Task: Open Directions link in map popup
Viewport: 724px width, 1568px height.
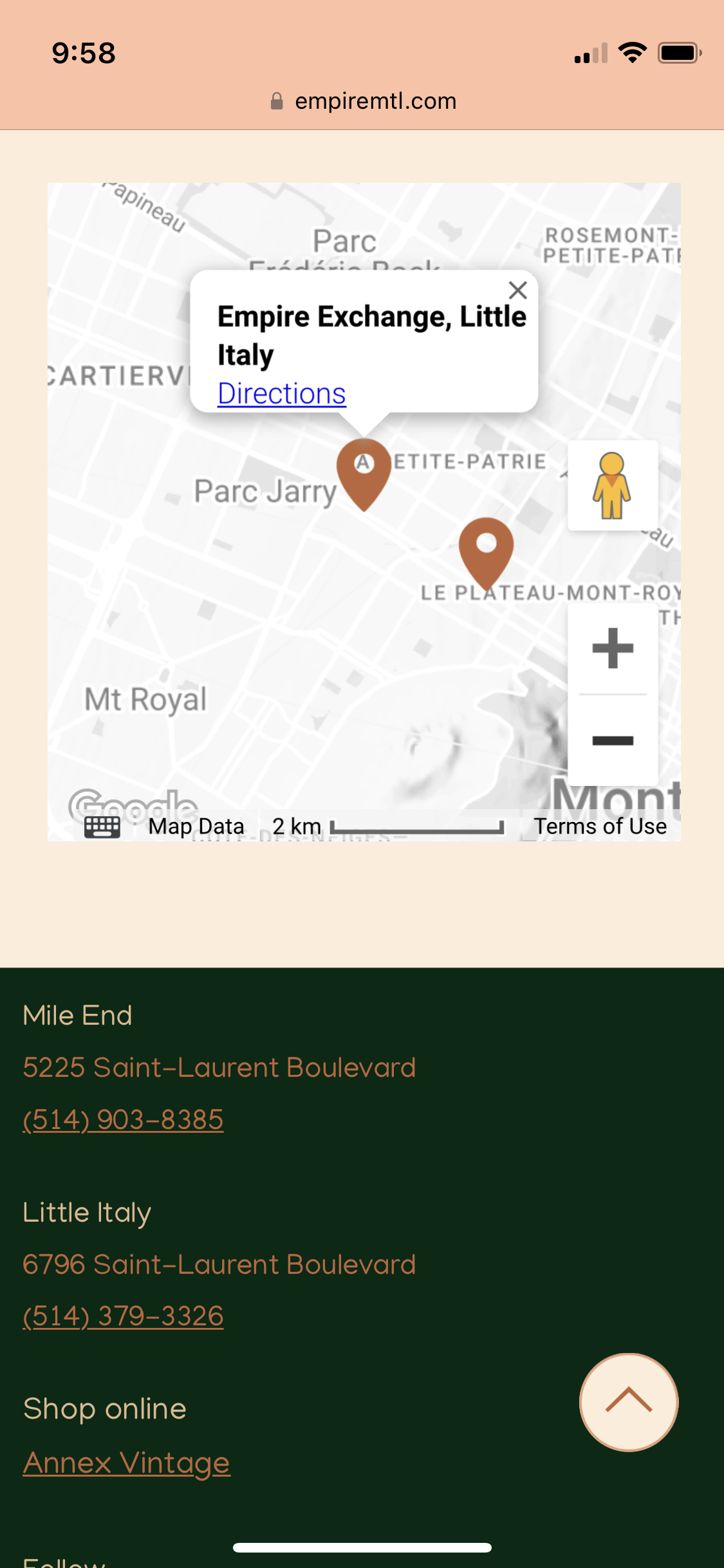Action: coord(282,393)
